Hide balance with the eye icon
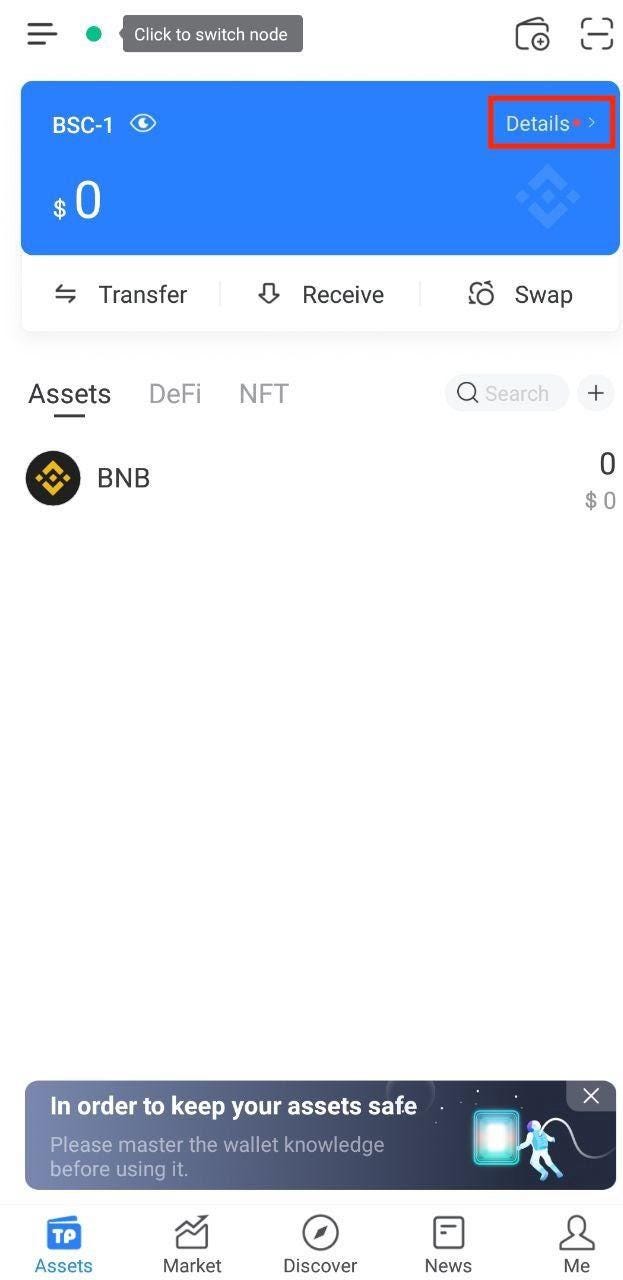623x1280 pixels. [x=143, y=124]
